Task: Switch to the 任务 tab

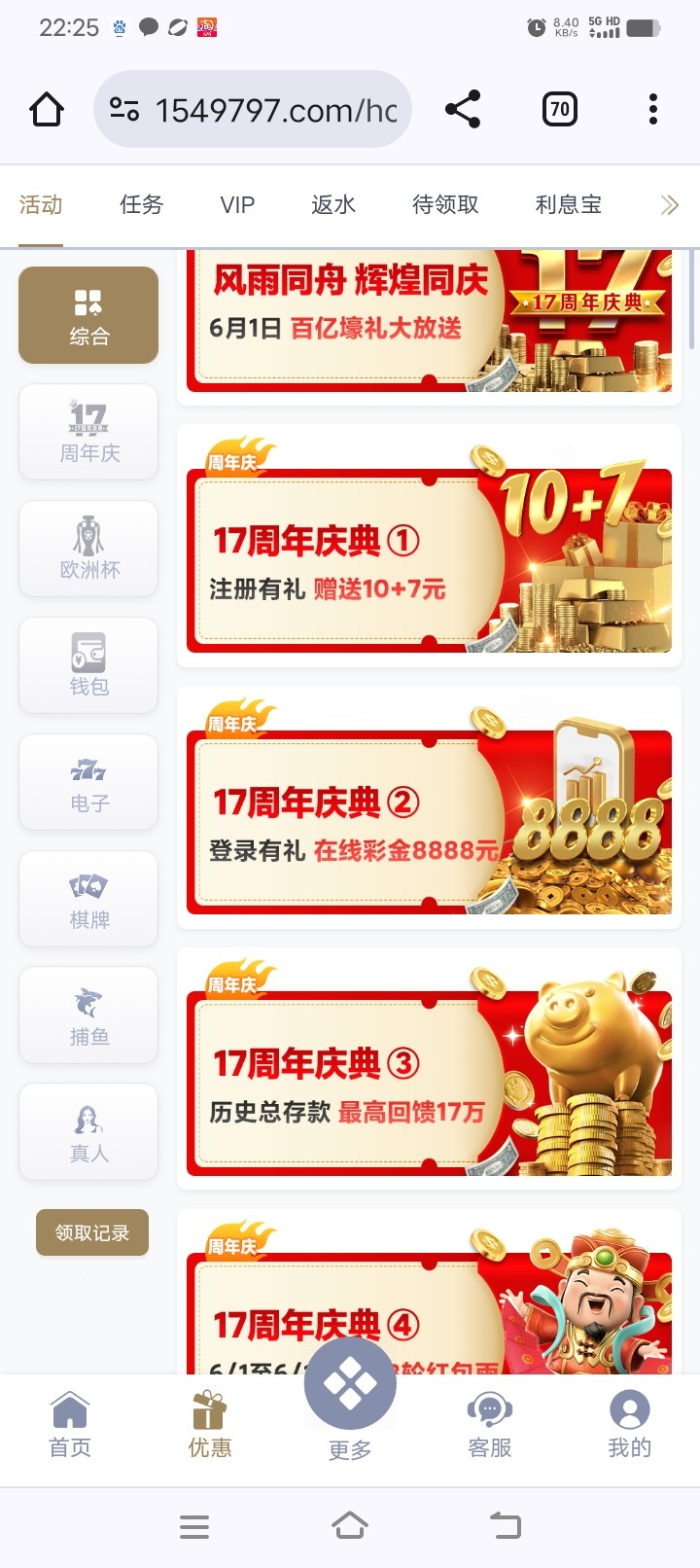Action: click(141, 205)
